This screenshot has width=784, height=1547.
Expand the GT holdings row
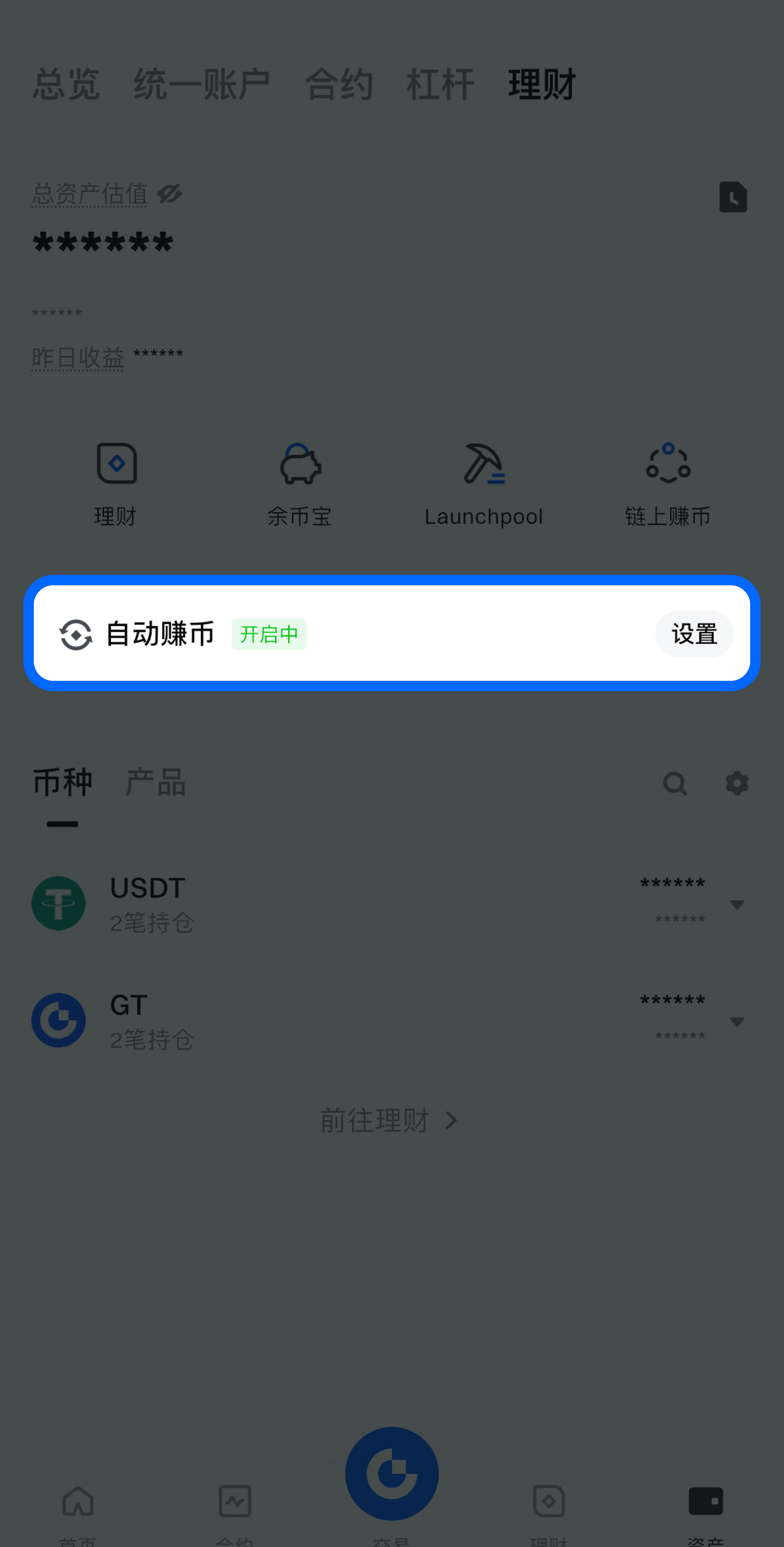pos(737,1022)
